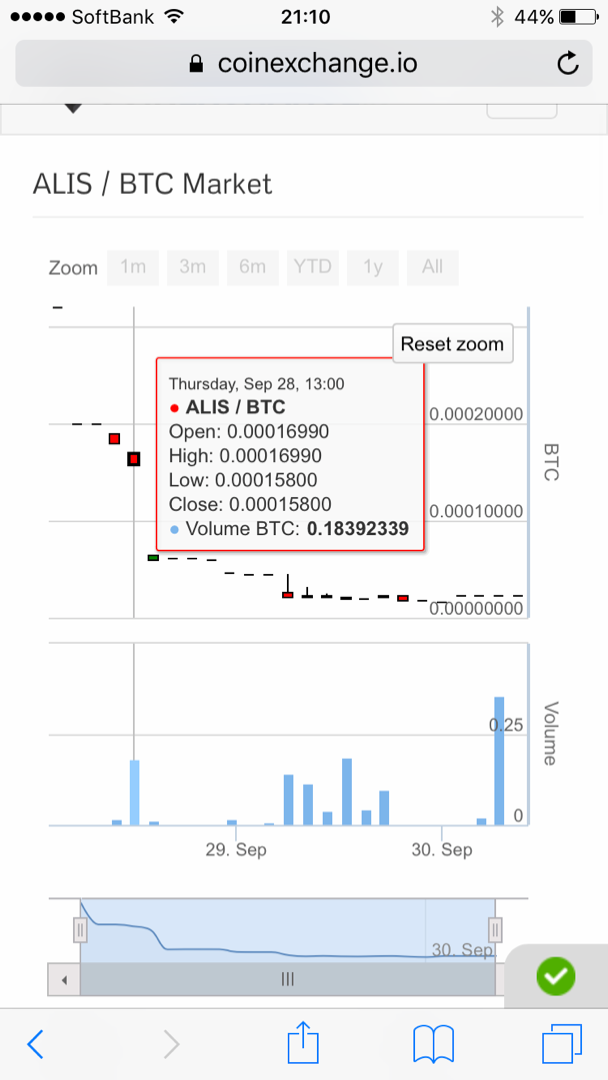Tap the chart navigator's left scroll arrow
Screen dimensions: 608x1080
[x=64, y=979]
